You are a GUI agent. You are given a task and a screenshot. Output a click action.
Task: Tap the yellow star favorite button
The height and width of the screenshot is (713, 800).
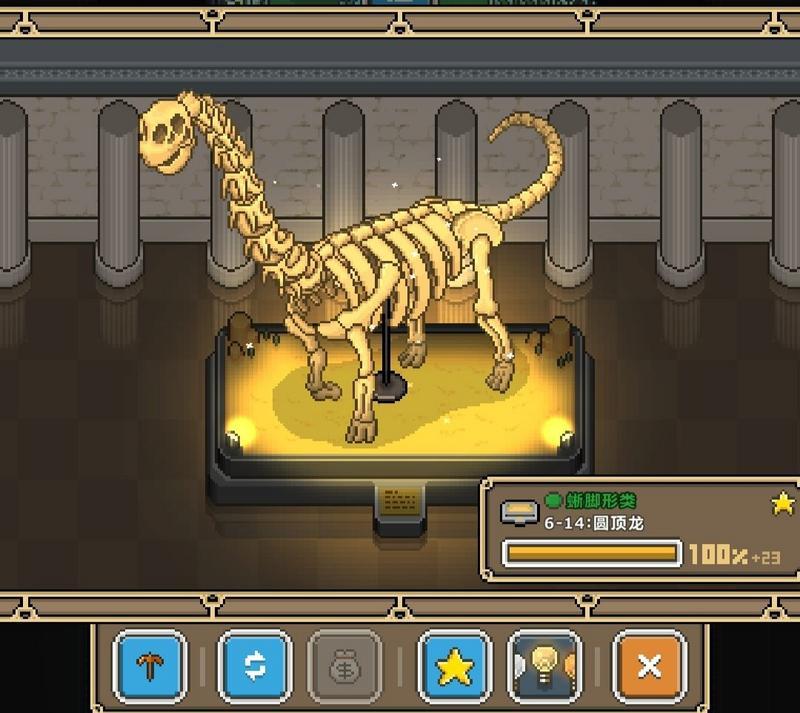tap(453, 666)
